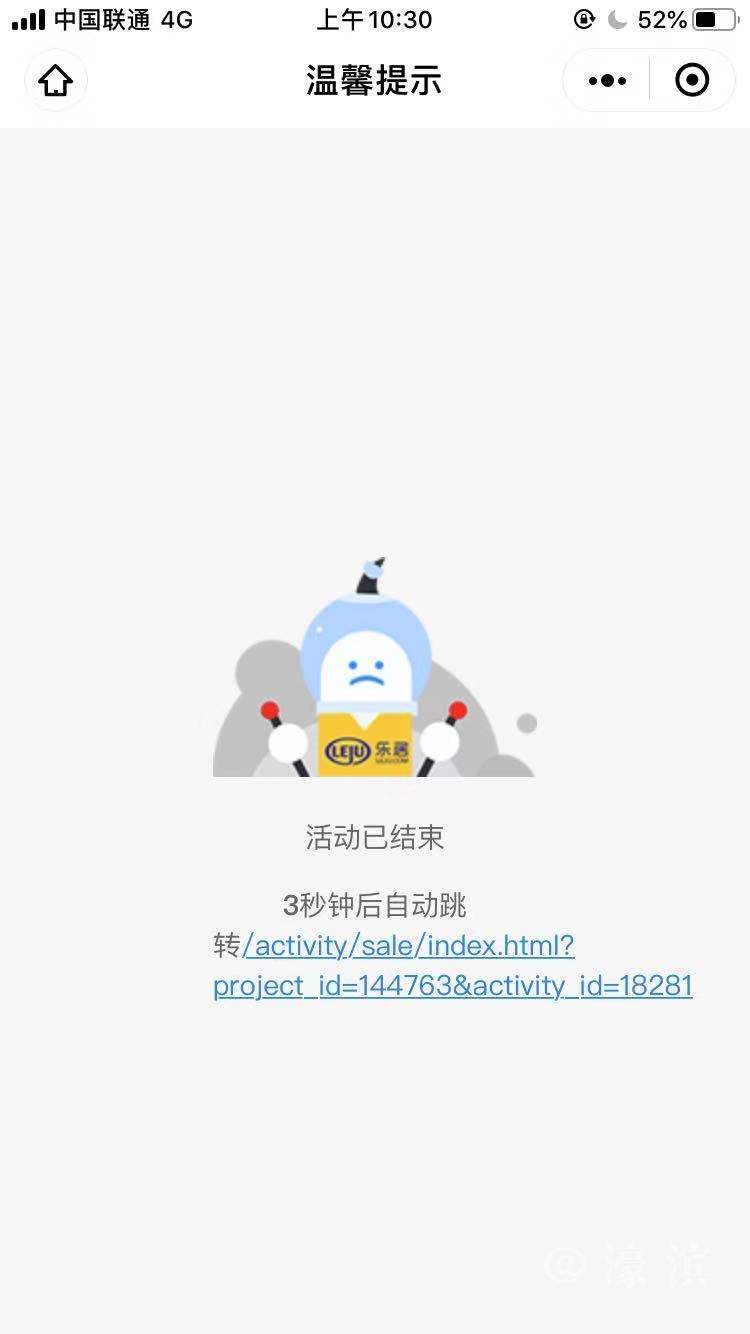Close the mini program with the circle button
The width and height of the screenshot is (750, 1334).
tap(692, 81)
